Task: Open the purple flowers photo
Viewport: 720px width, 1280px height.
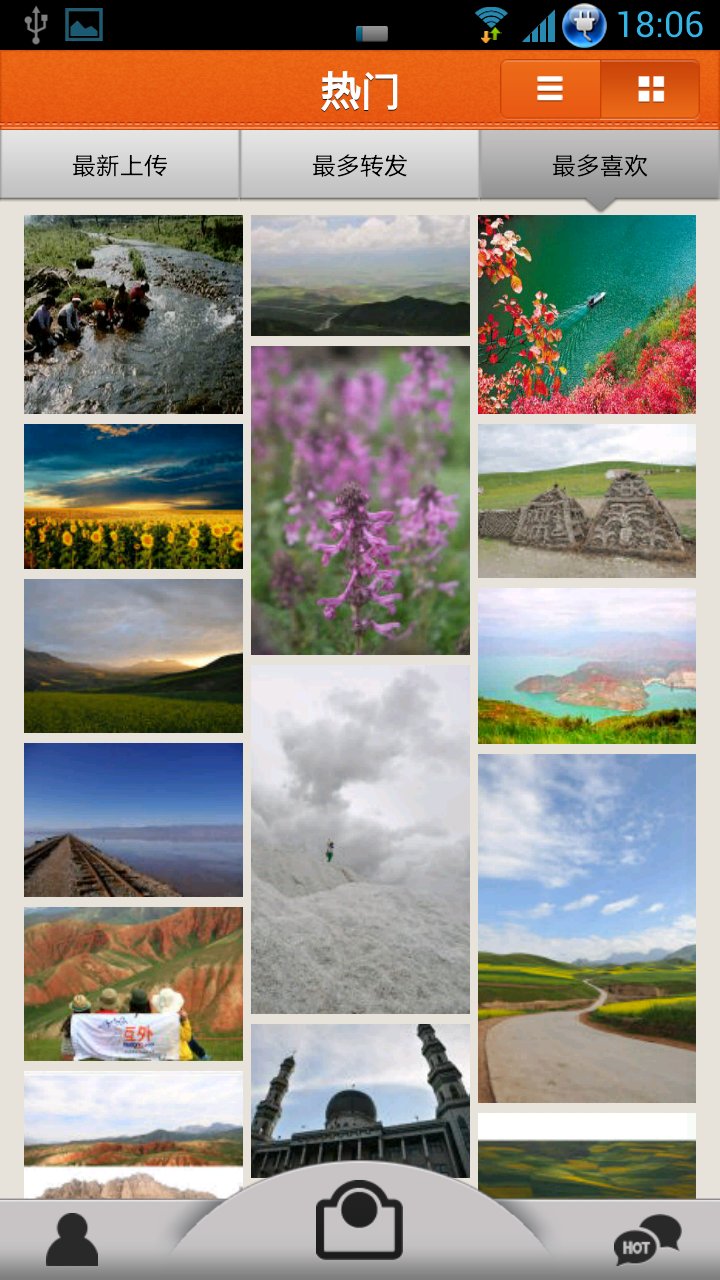Action: (360, 500)
